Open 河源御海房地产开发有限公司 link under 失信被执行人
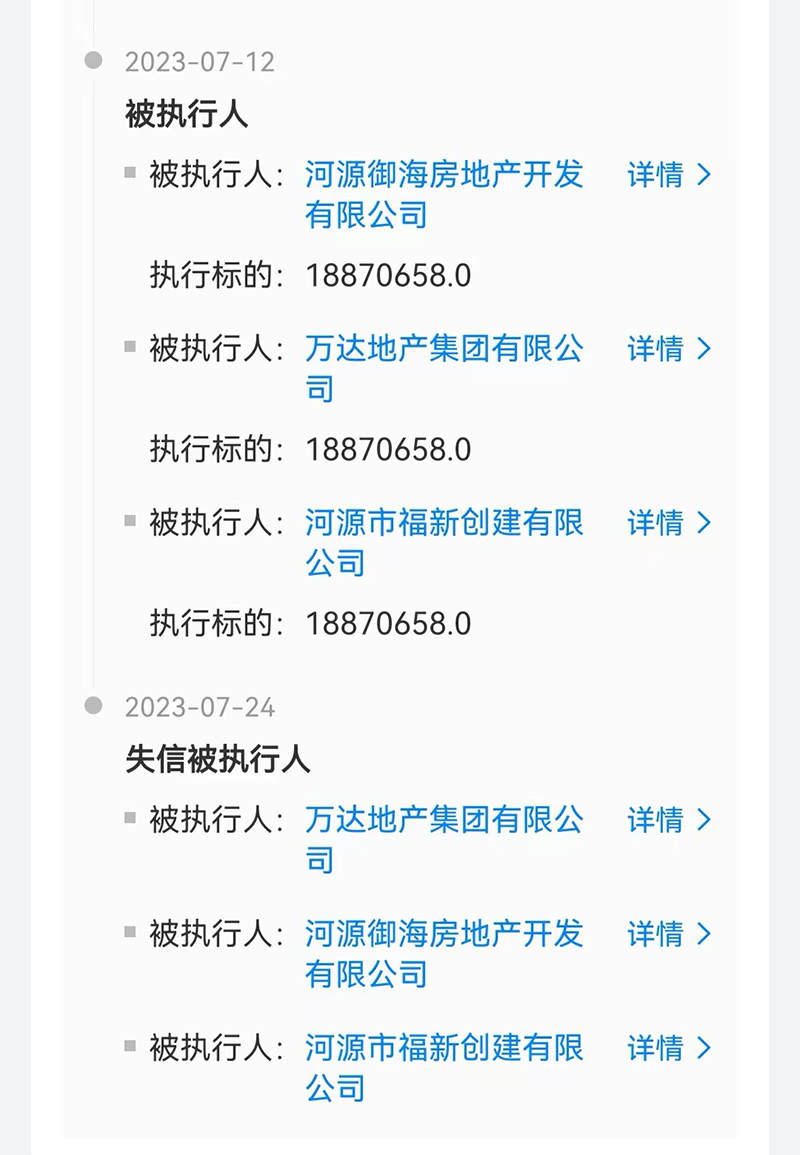 443,935
